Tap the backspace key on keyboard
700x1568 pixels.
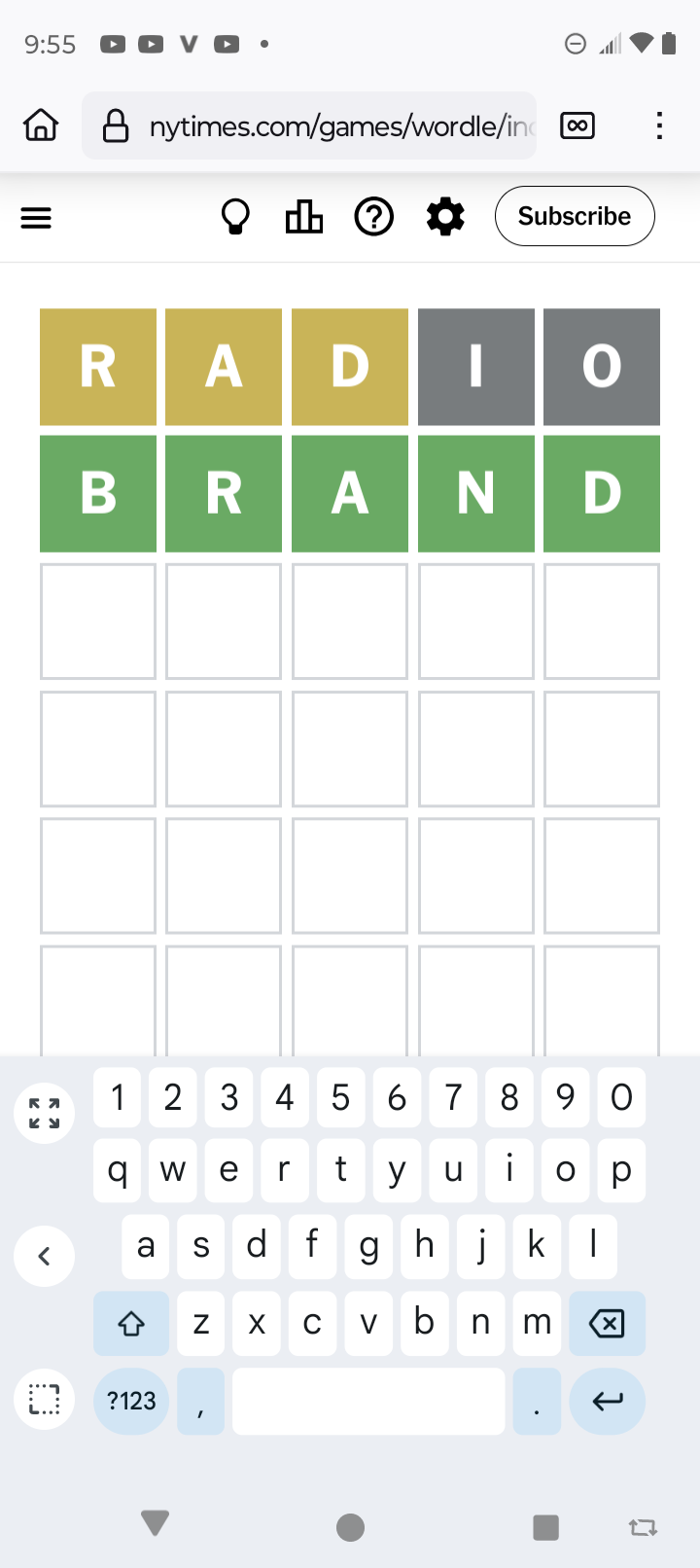[607, 1323]
